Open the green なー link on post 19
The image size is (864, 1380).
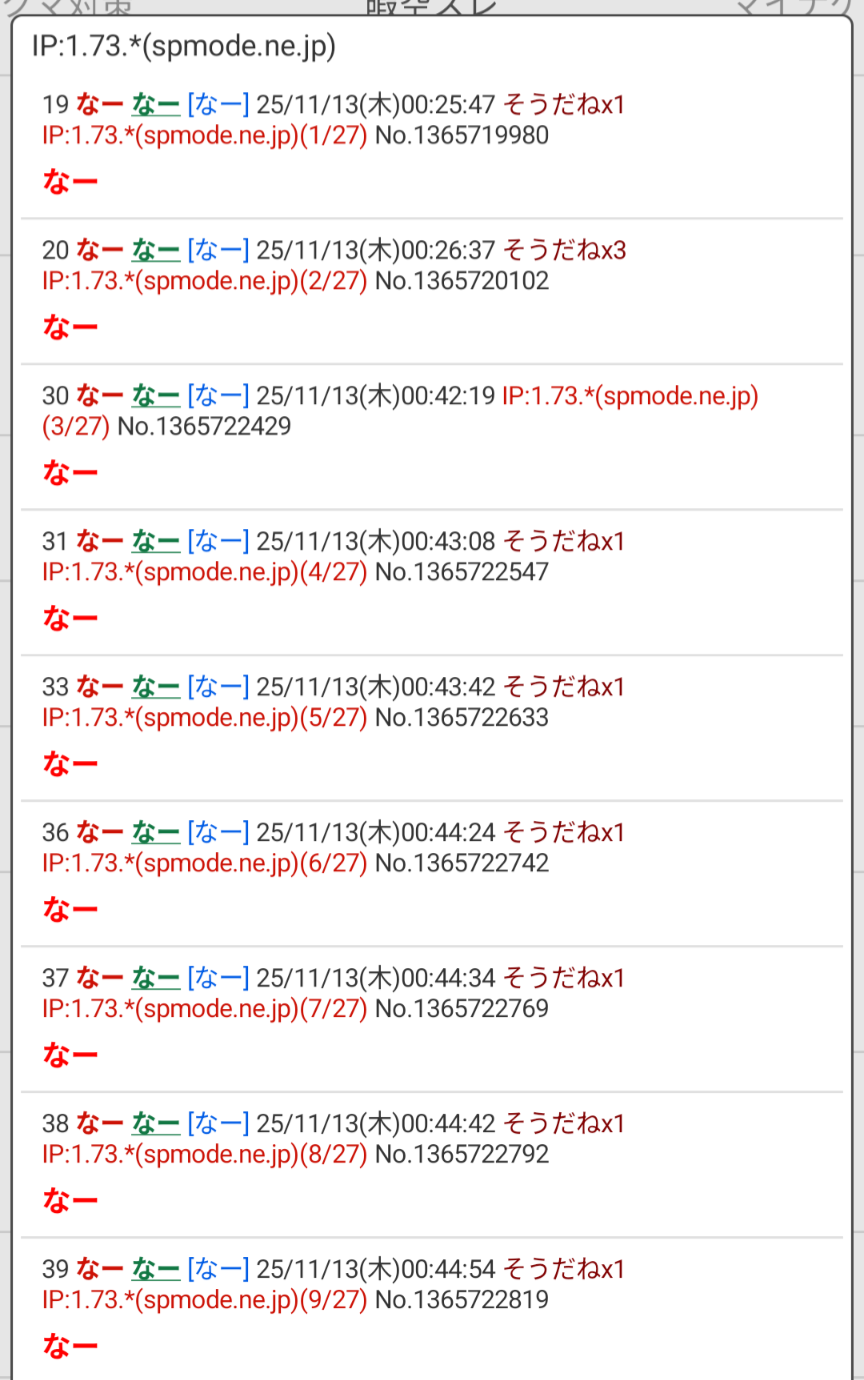point(155,104)
